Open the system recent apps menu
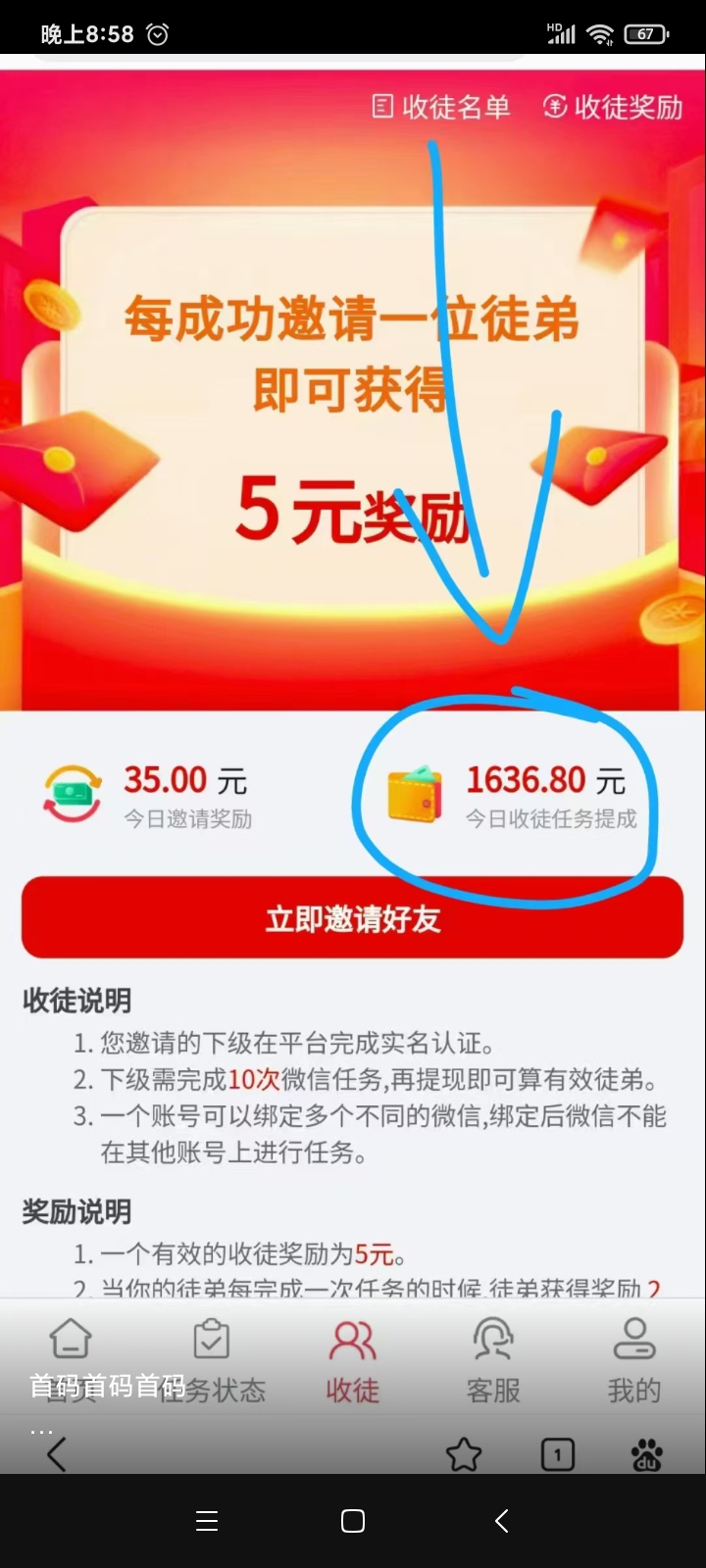The image size is (706, 1568). (x=207, y=1521)
